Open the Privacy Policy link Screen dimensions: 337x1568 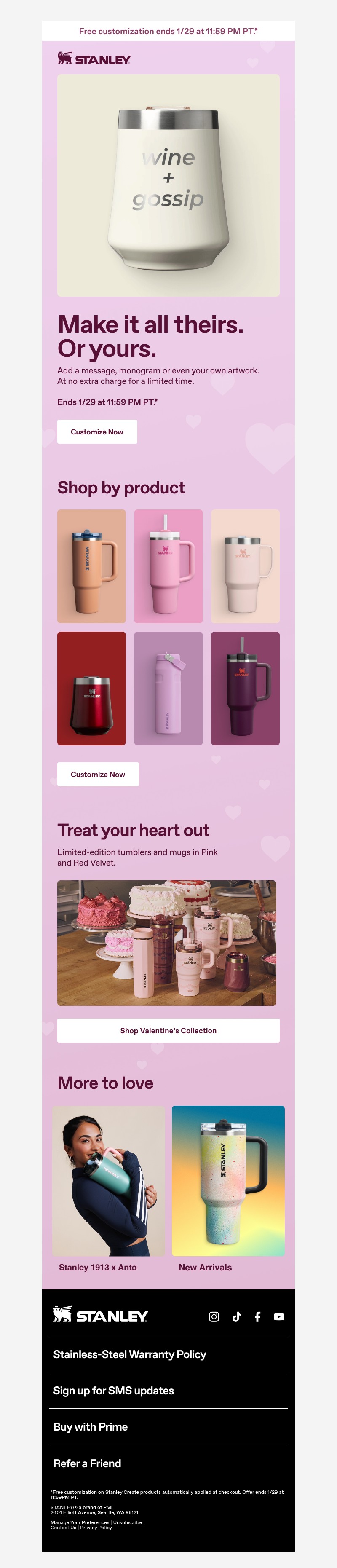(x=96, y=1527)
